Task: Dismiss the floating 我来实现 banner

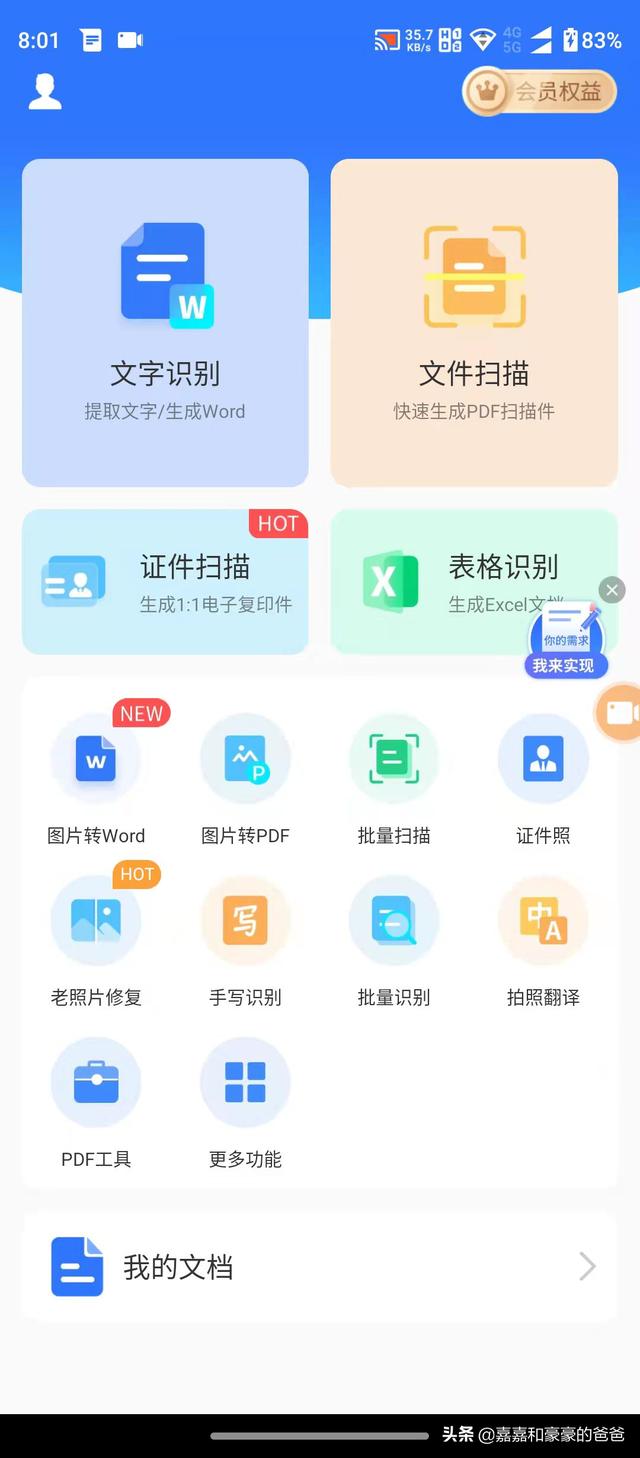Action: [613, 590]
